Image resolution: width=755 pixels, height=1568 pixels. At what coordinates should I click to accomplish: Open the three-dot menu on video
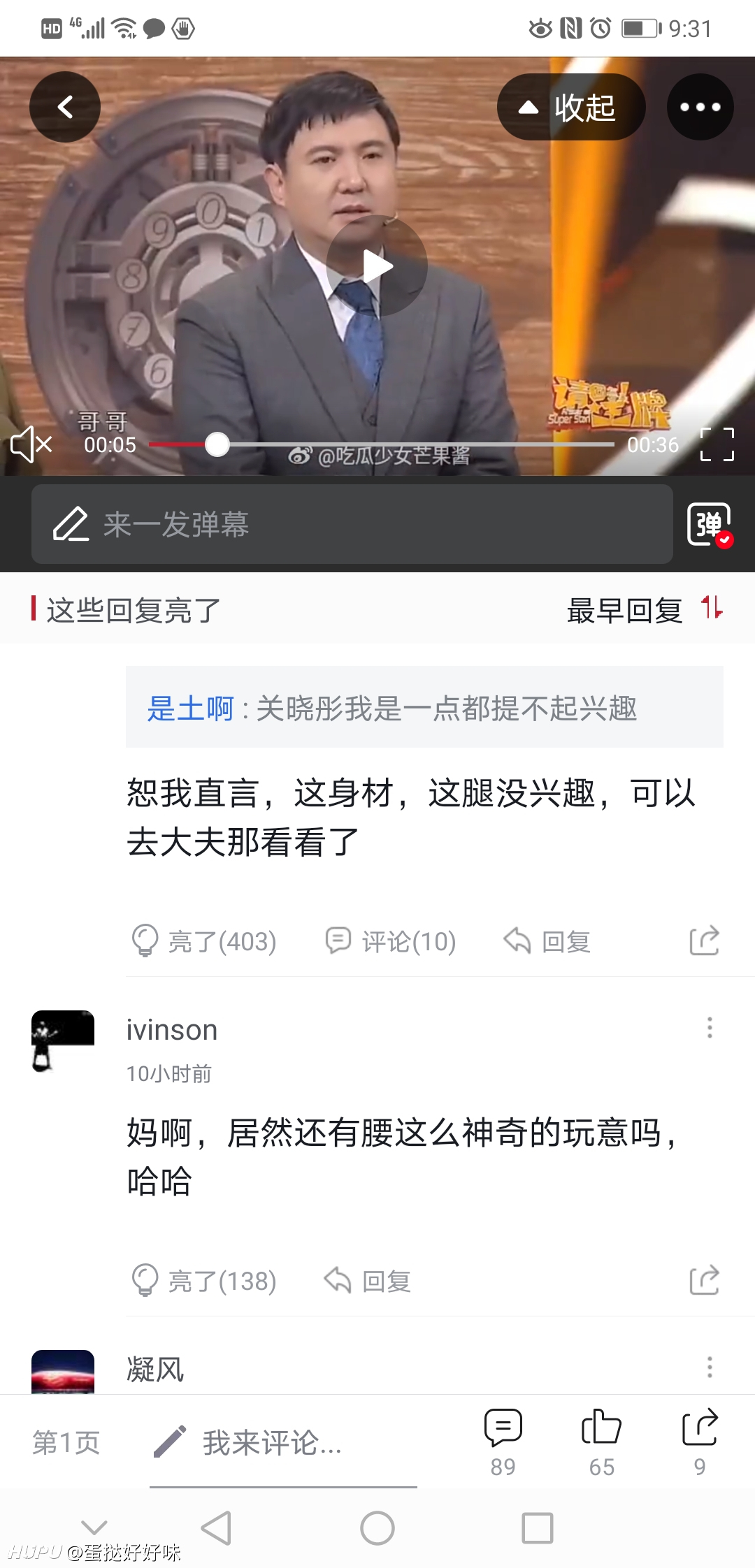(700, 107)
